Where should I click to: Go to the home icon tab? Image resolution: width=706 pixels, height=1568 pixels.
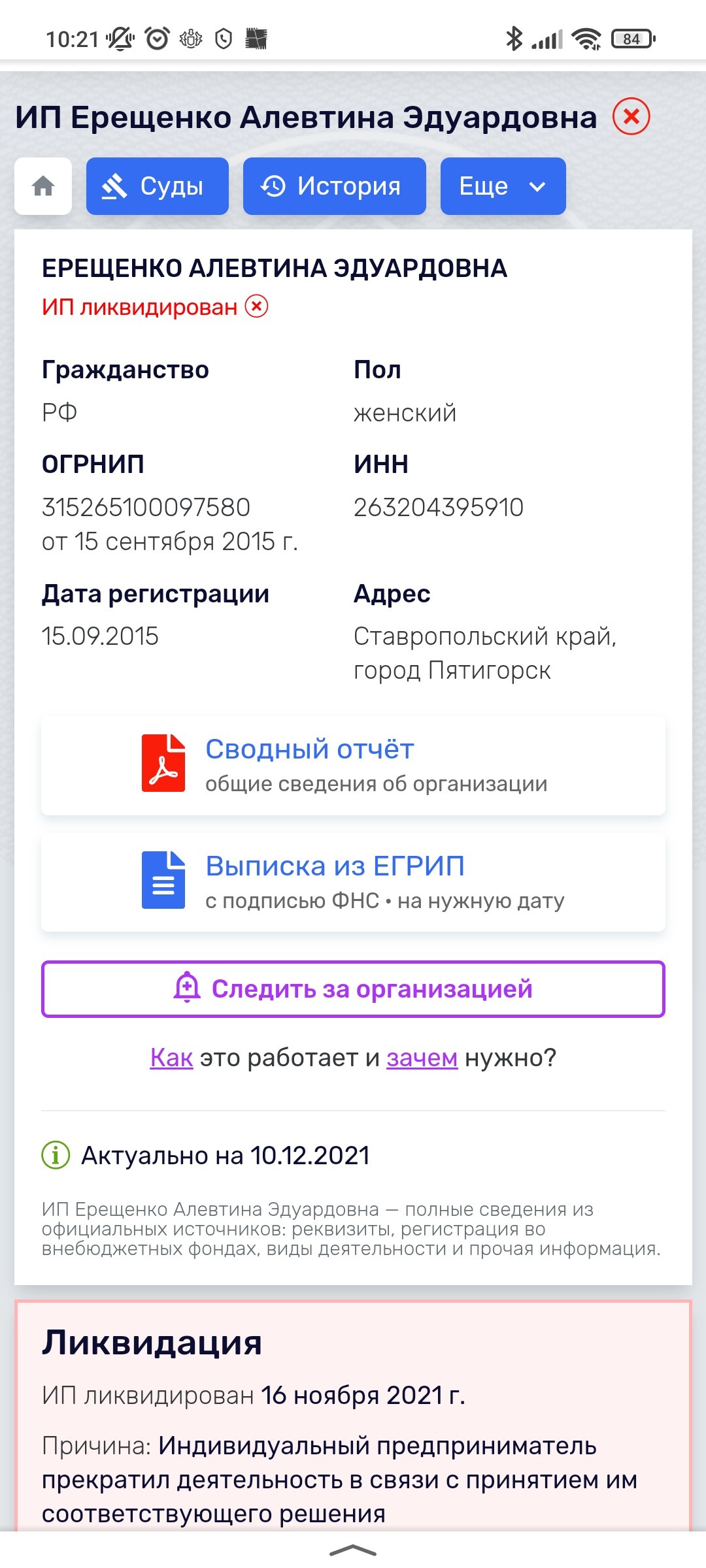coord(43,186)
